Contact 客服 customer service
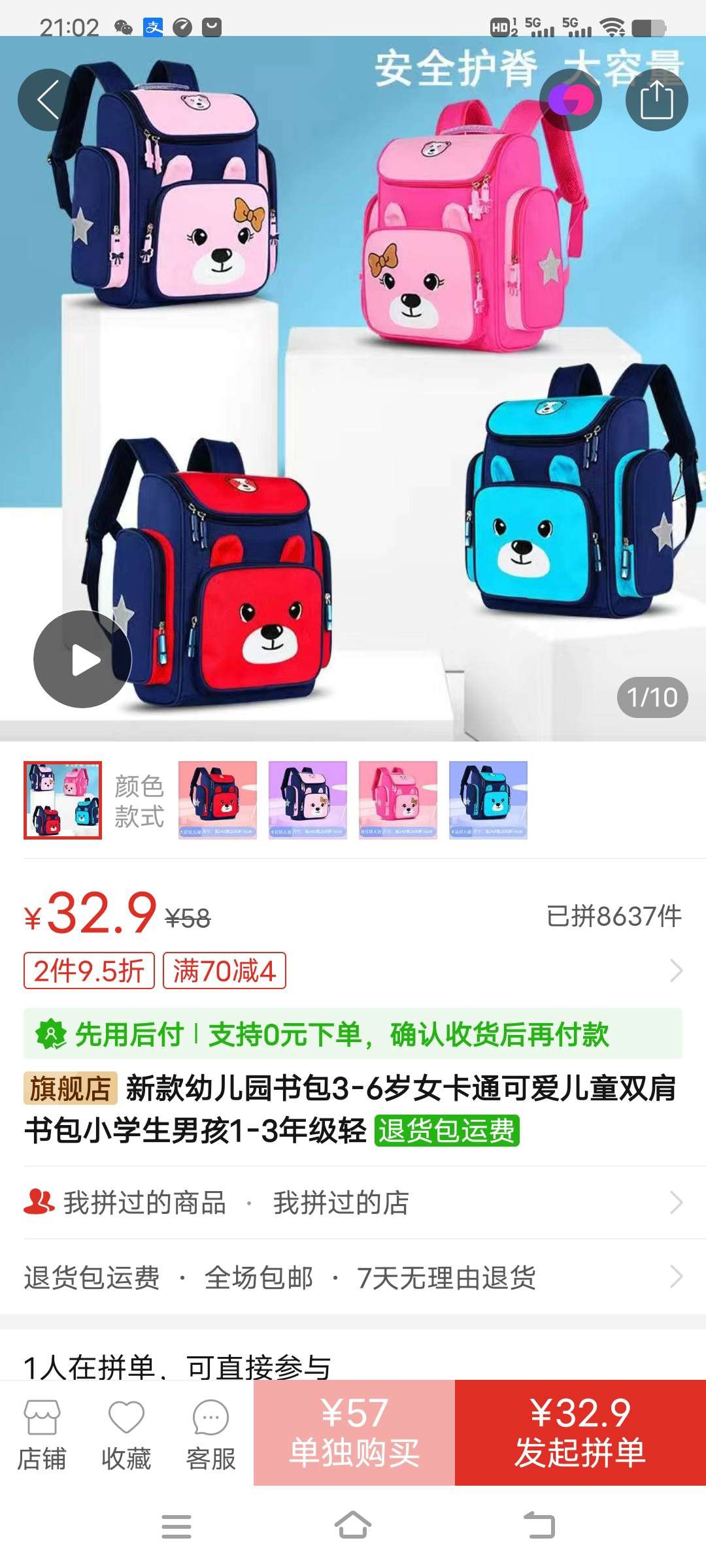The width and height of the screenshot is (706, 1568). coord(210,1433)
